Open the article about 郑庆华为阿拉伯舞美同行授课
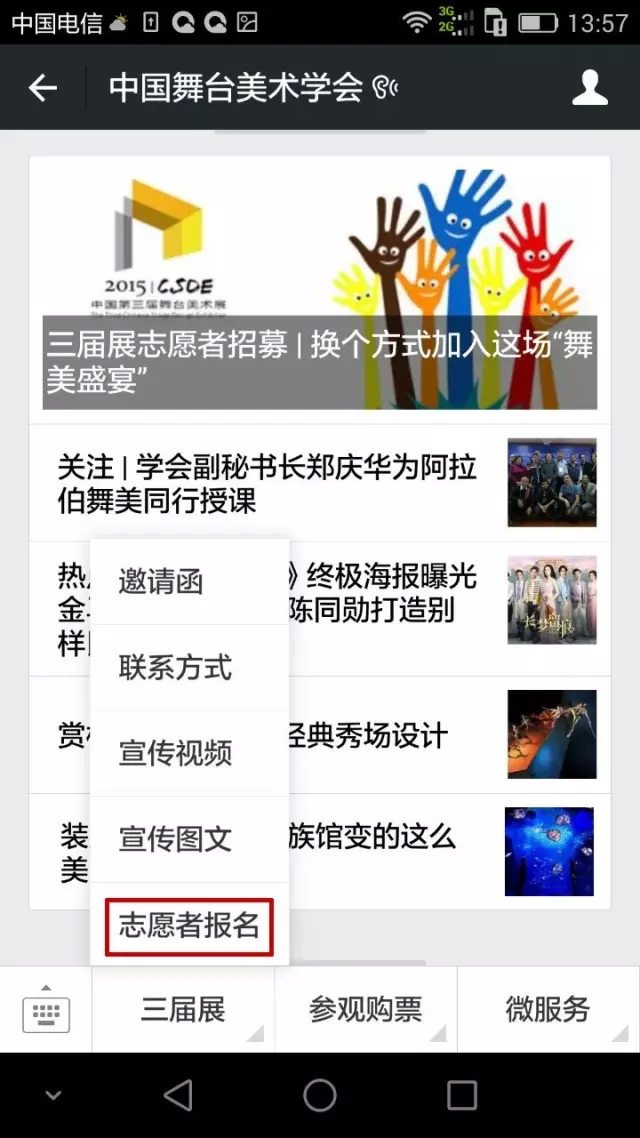The width and height of the screenshot is (640, 1138). [319, 483]
